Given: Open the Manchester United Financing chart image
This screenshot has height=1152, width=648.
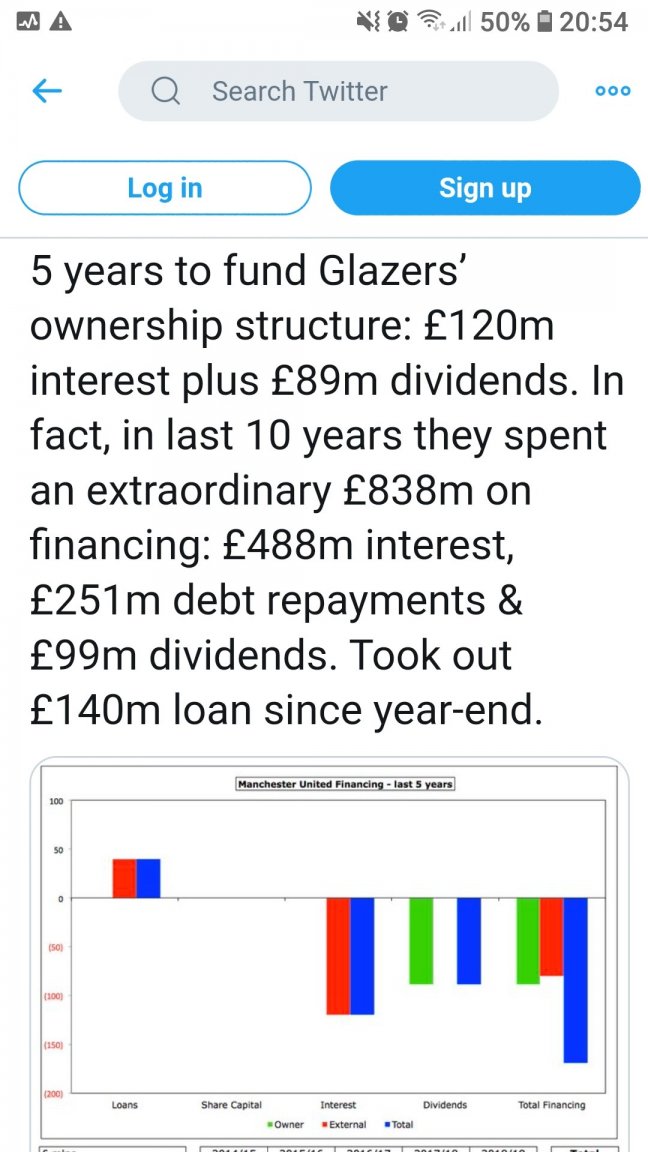Looking at the screenshot, I should (x=330, y=950).
